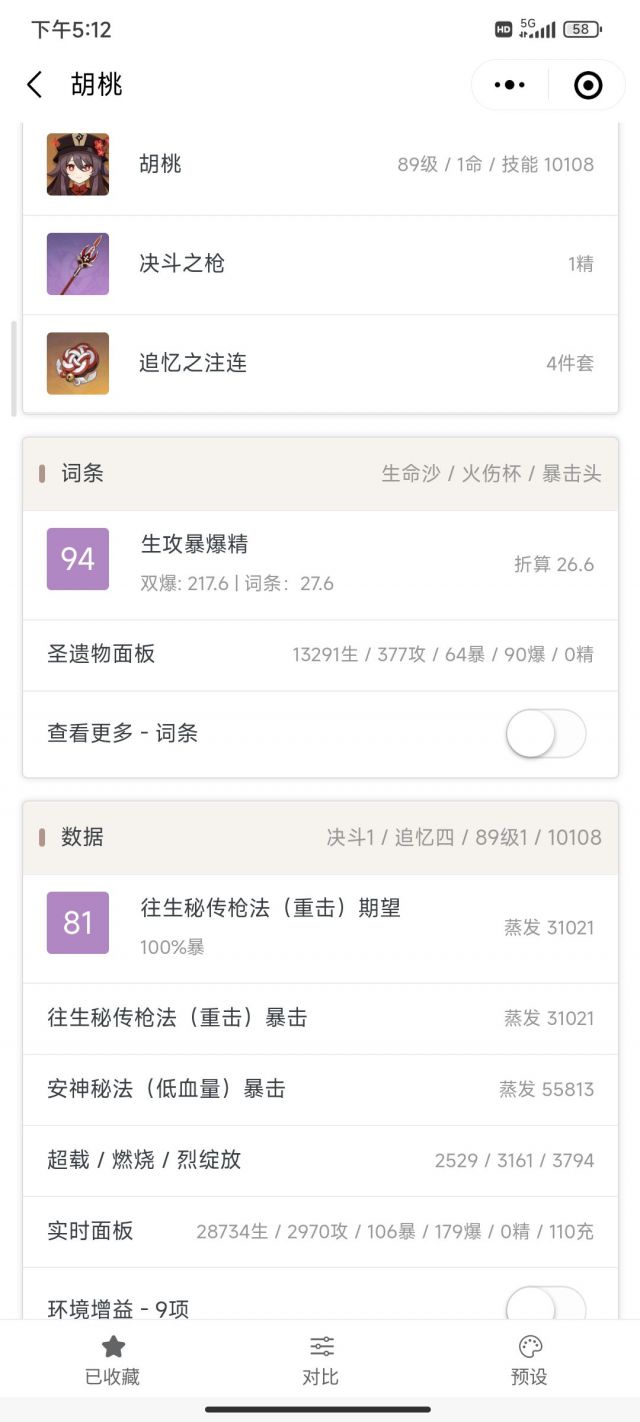This screenshot has height=1422, width=640.
Task: Enable the 查看更多 - 词条 switch
Action: point(545,733)
